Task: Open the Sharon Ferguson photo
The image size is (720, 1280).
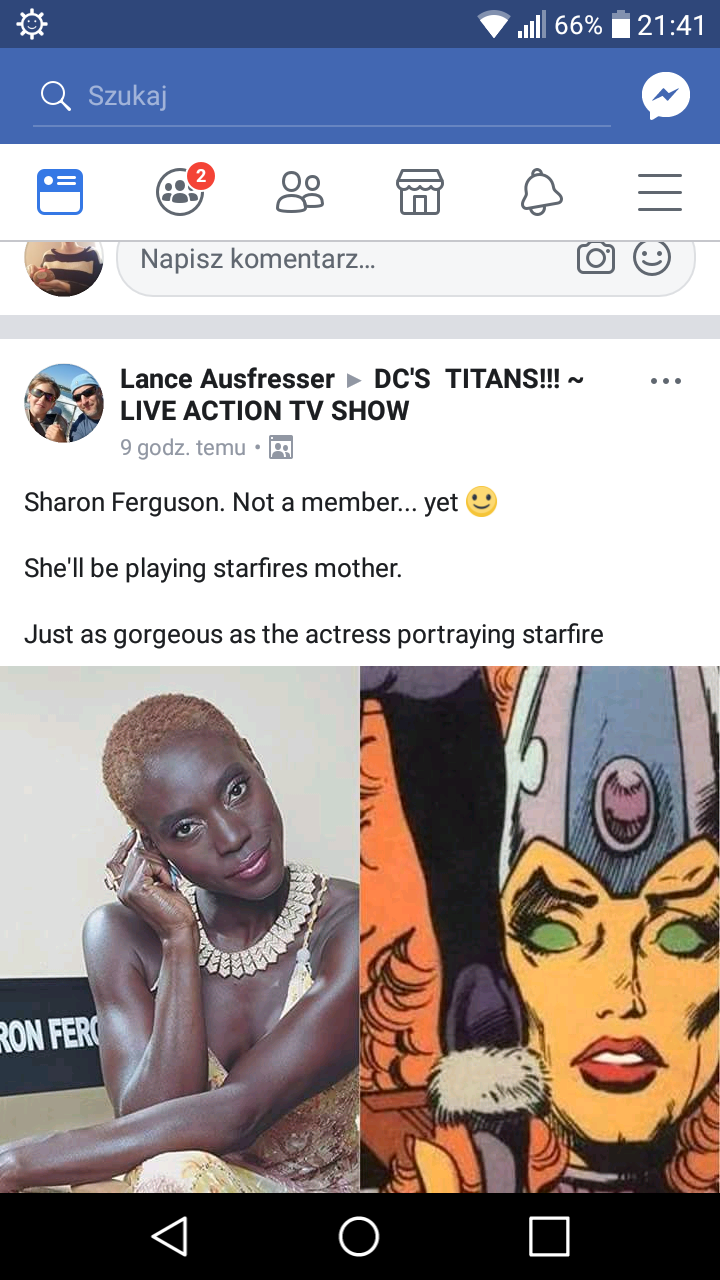Action: point(179,928)
